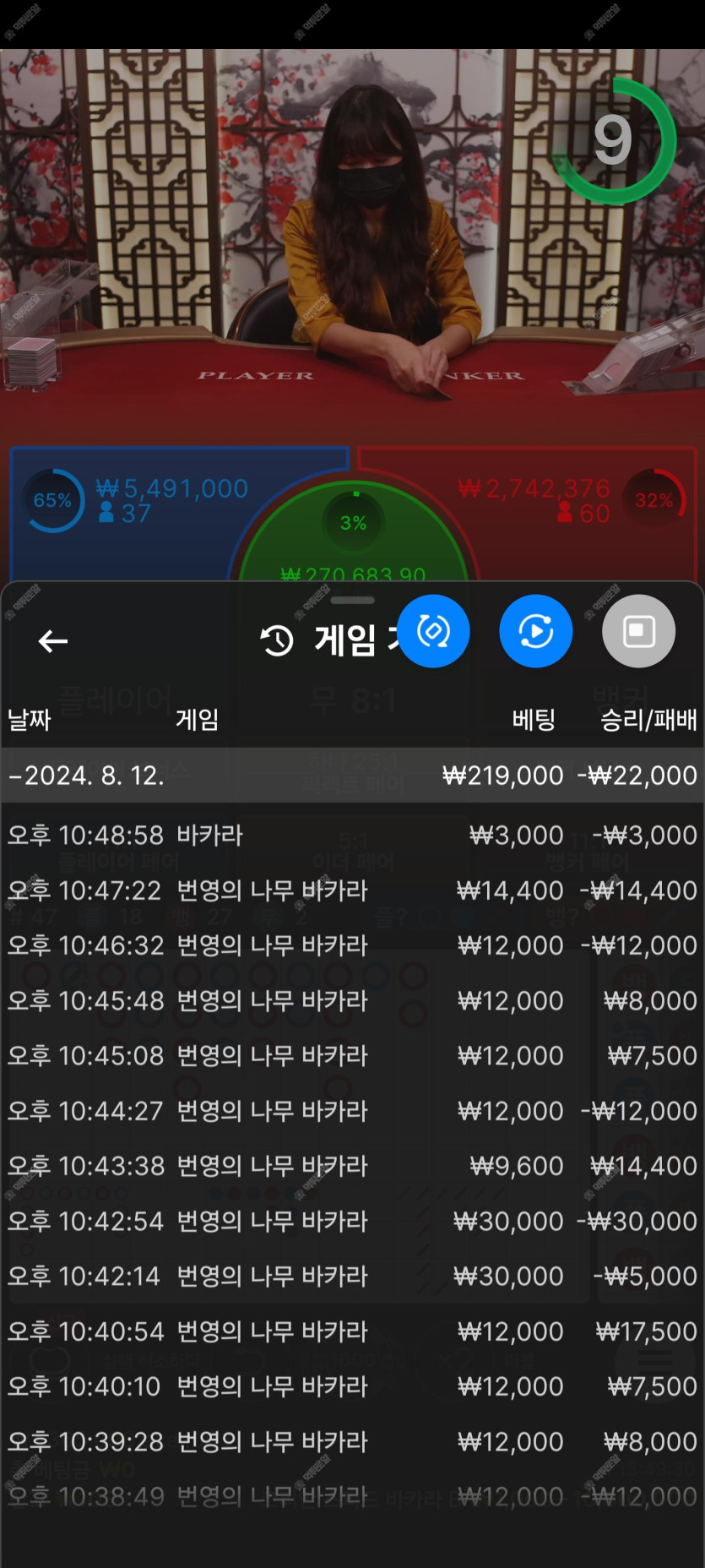705x1568 pixels.
Task: Tap the blue rotate overlay button
Action: 433,631
